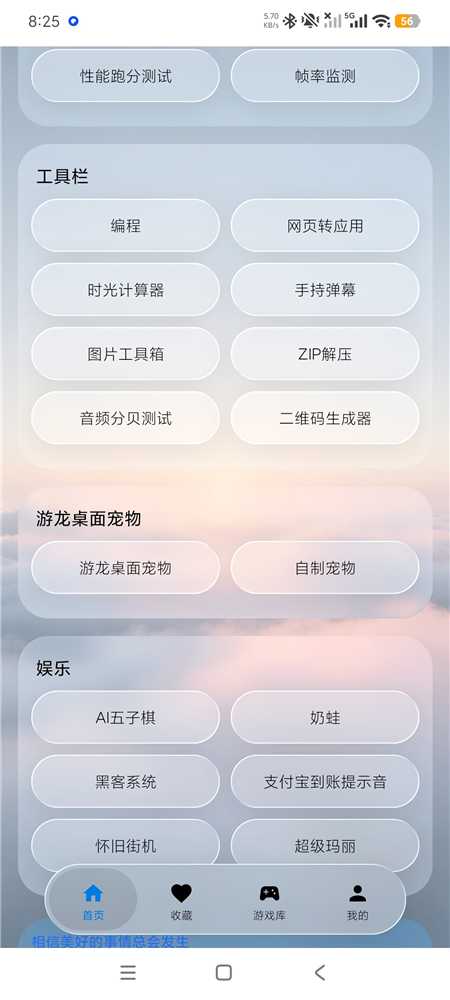Image resolution: width=450 pixels, height=1000 pixels.
Task: Open the 游龙桌面宠物 button
Action: point(126,568)
